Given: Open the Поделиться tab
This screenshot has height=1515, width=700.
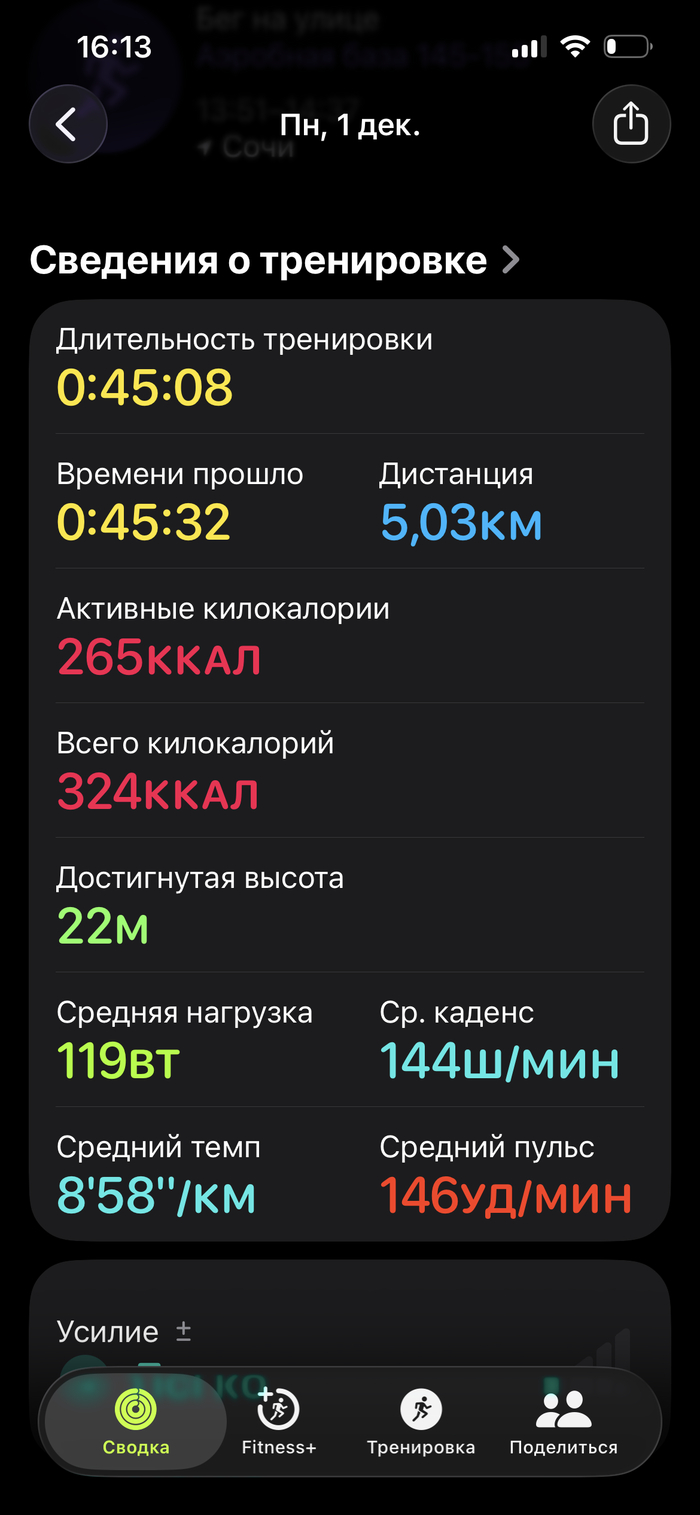Looking at the screenshot, I should point(563,1421).
